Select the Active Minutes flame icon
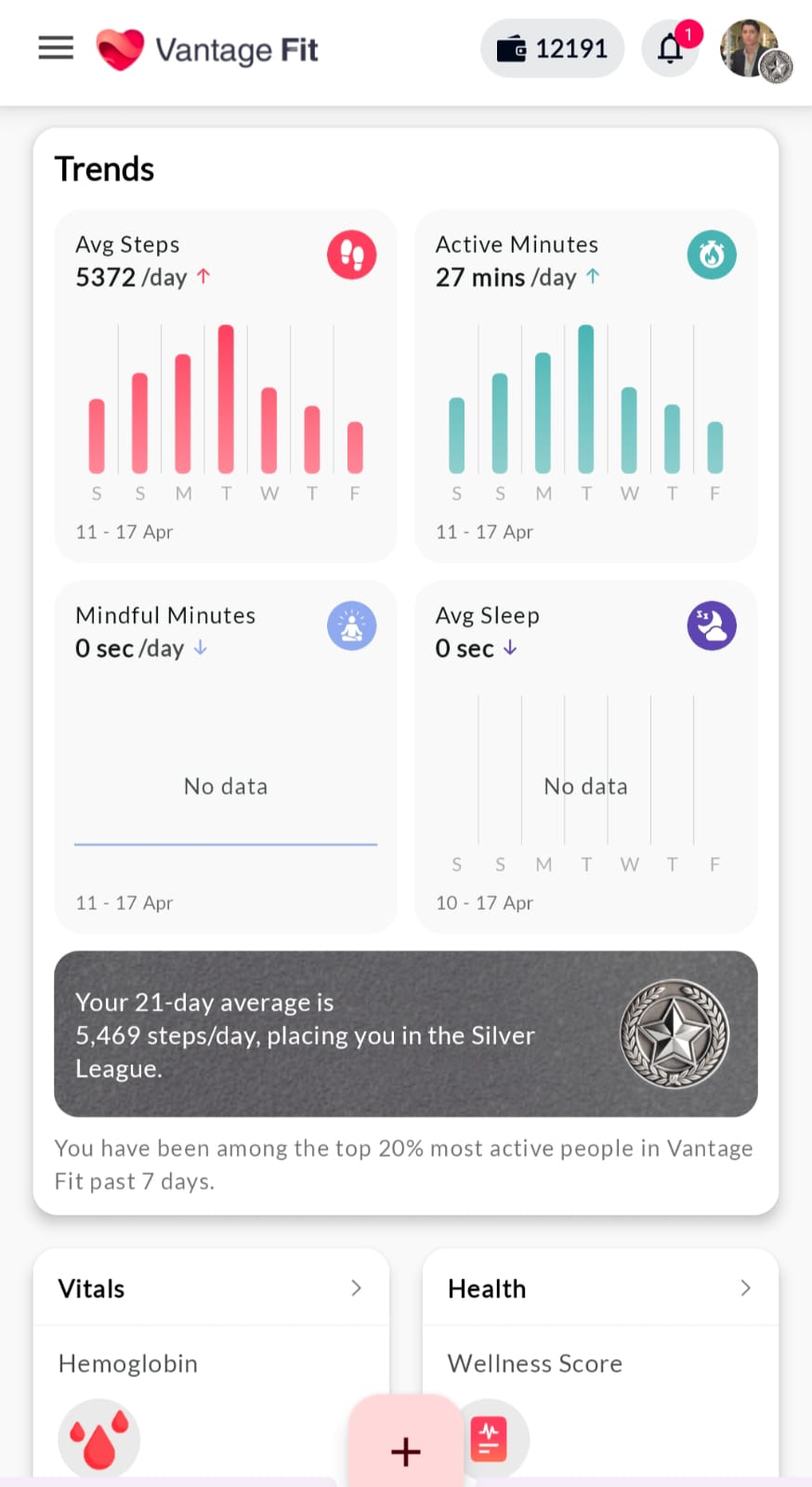Image resolution: width=812 pixels, height=1487 pixels. (x=712, y=254)
